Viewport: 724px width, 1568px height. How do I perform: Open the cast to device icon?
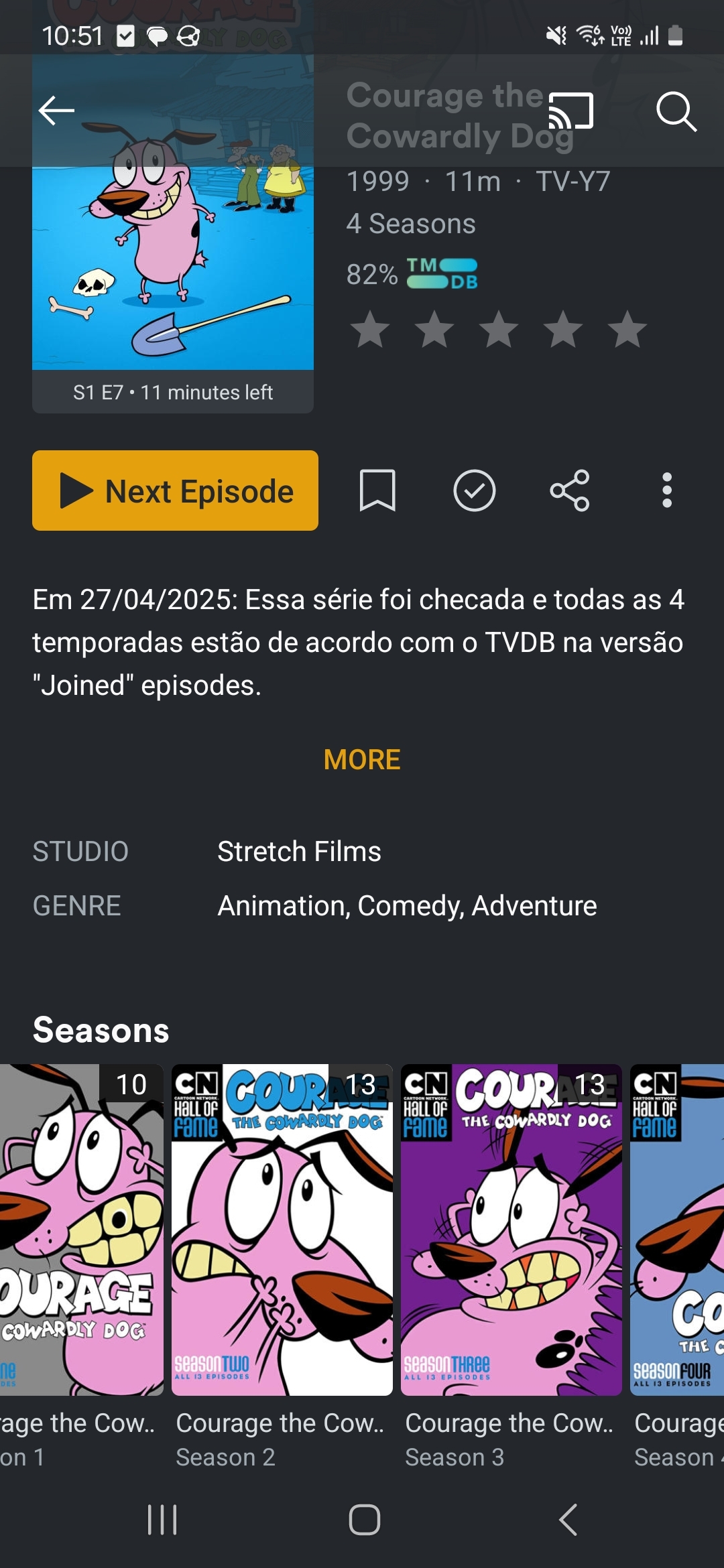(x=570, y=111)
